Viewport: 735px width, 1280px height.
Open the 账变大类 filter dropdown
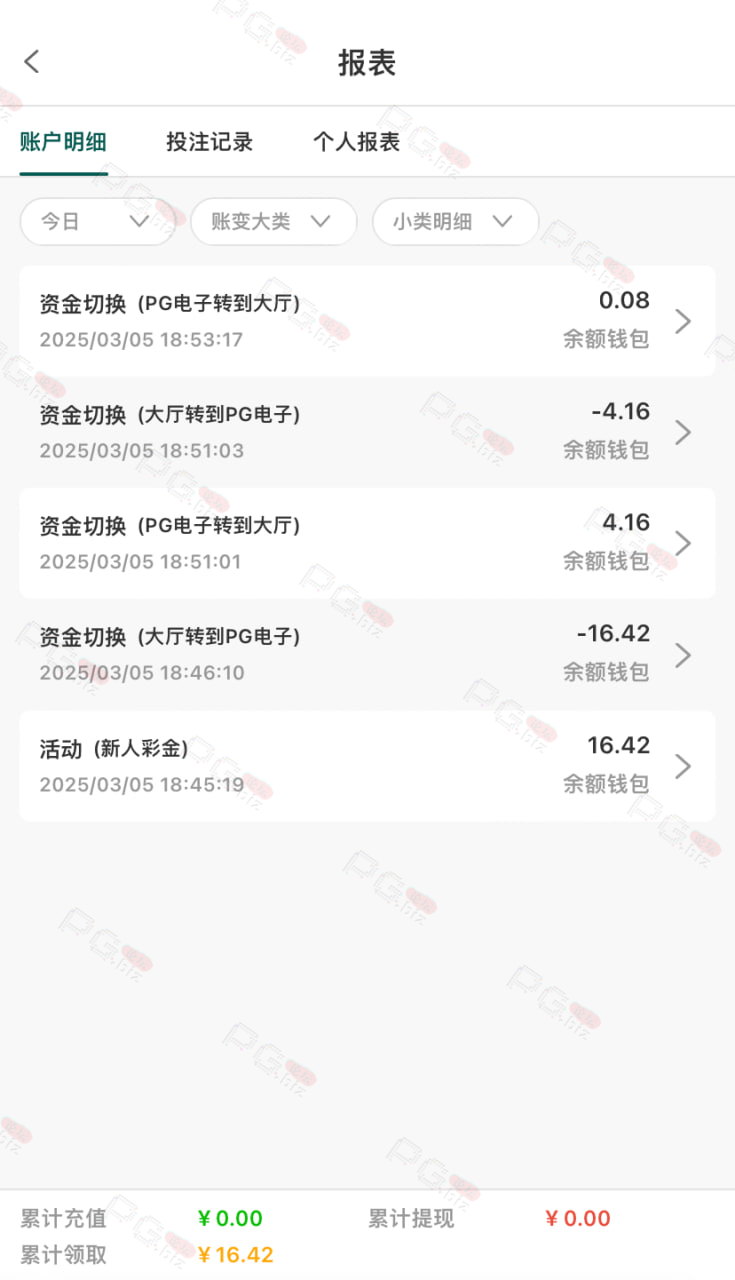[x=273, y=222]
